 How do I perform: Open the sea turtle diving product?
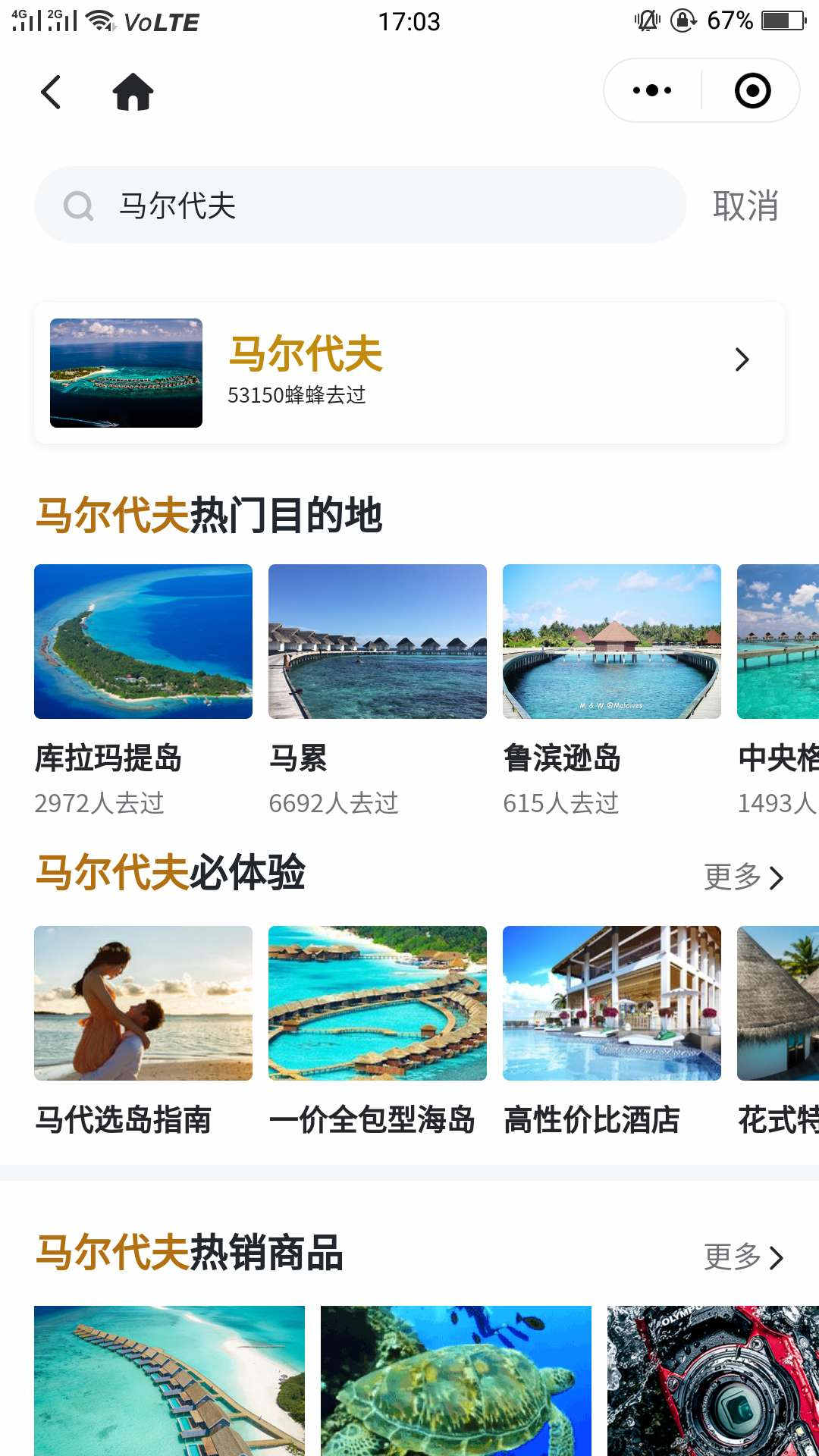pos(456,1380)
